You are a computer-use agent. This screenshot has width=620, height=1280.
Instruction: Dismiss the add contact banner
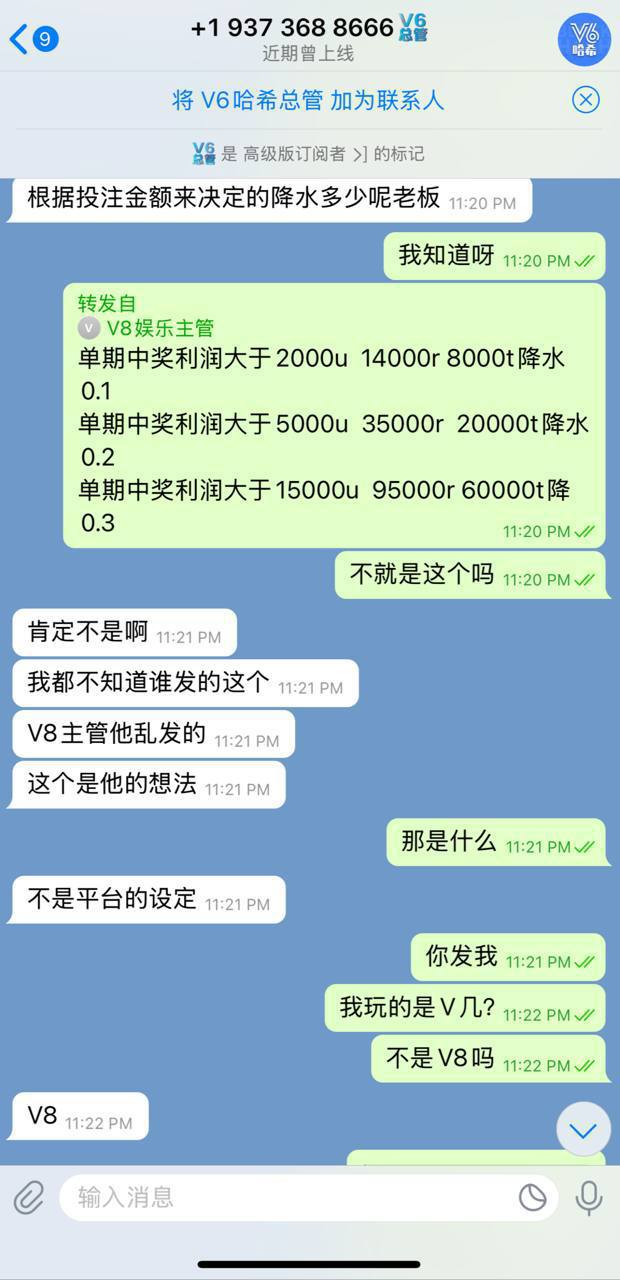click(586, 100)
